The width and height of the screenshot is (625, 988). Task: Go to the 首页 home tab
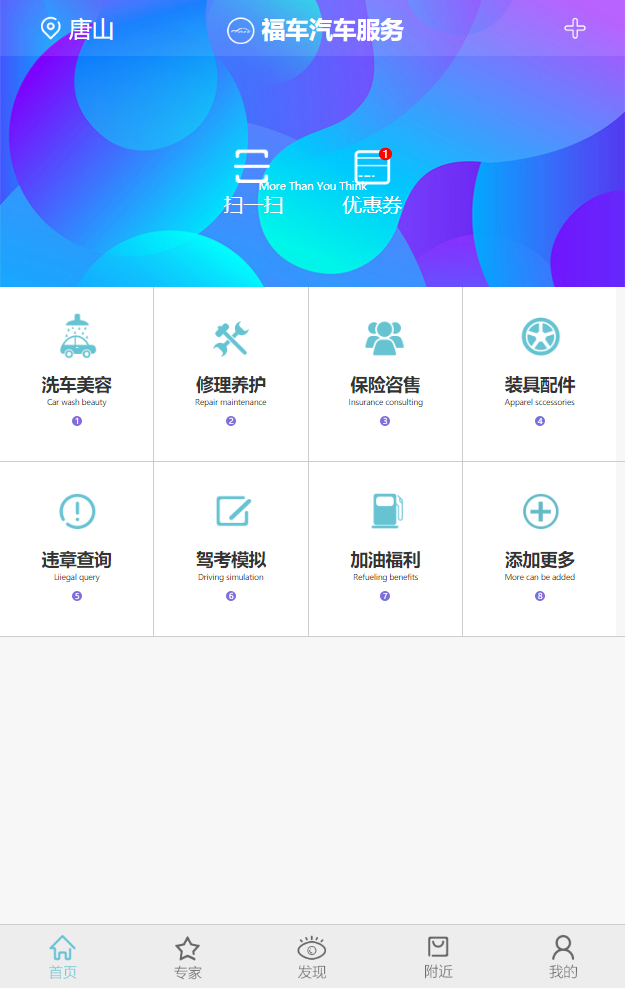pos(63,957)
